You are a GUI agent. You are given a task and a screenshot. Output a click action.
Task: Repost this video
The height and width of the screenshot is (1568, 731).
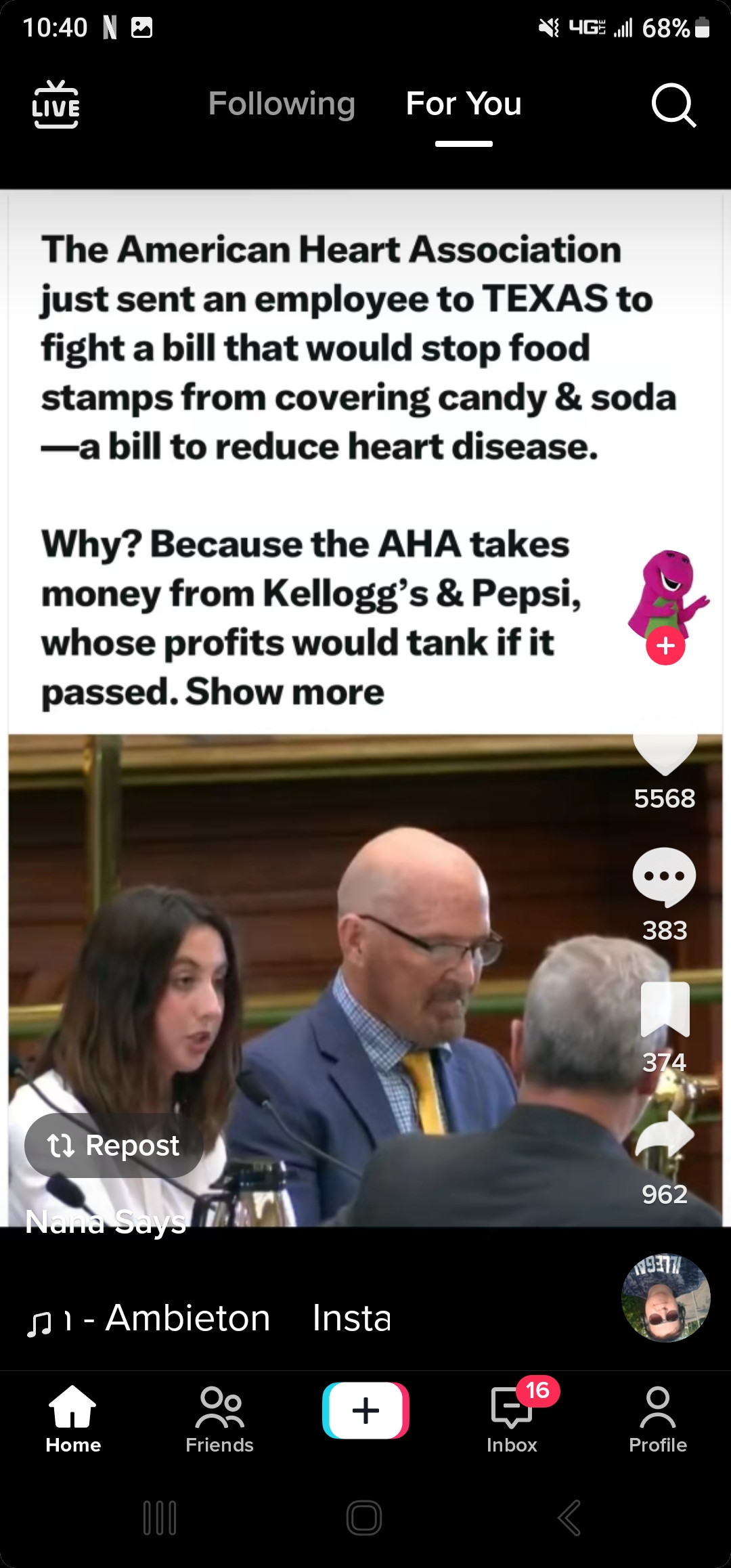pos(114,1146)
